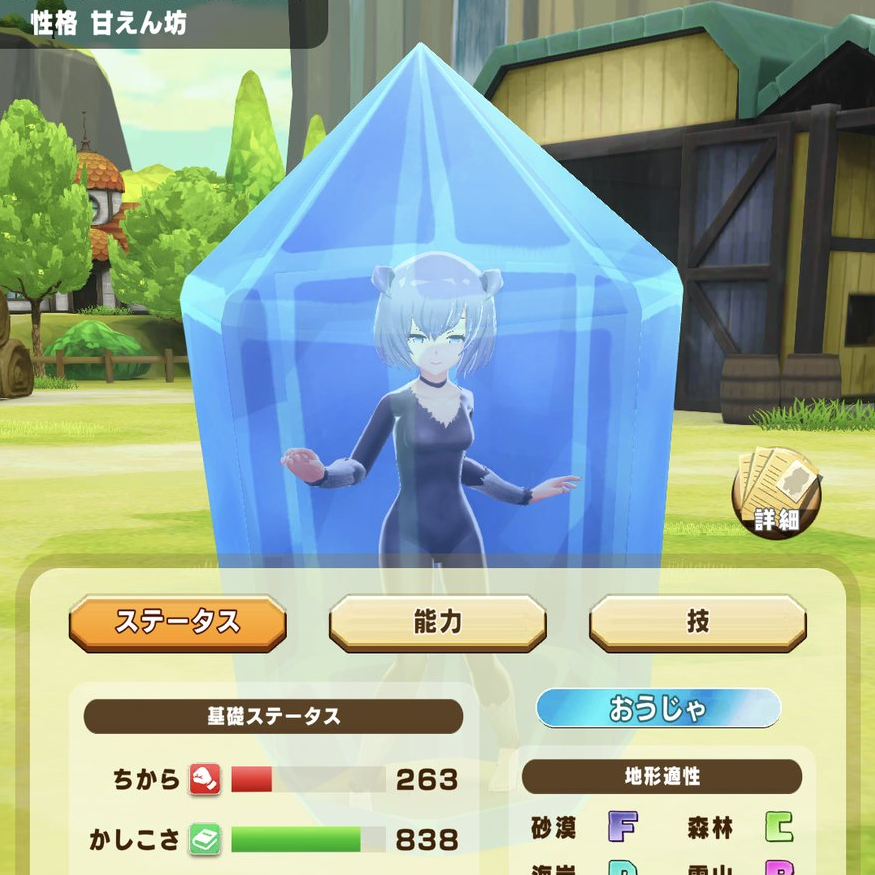Open the 詳細 details button
Image resolution: width=875 pixels, height=875 pixels.
click(777, 492)
